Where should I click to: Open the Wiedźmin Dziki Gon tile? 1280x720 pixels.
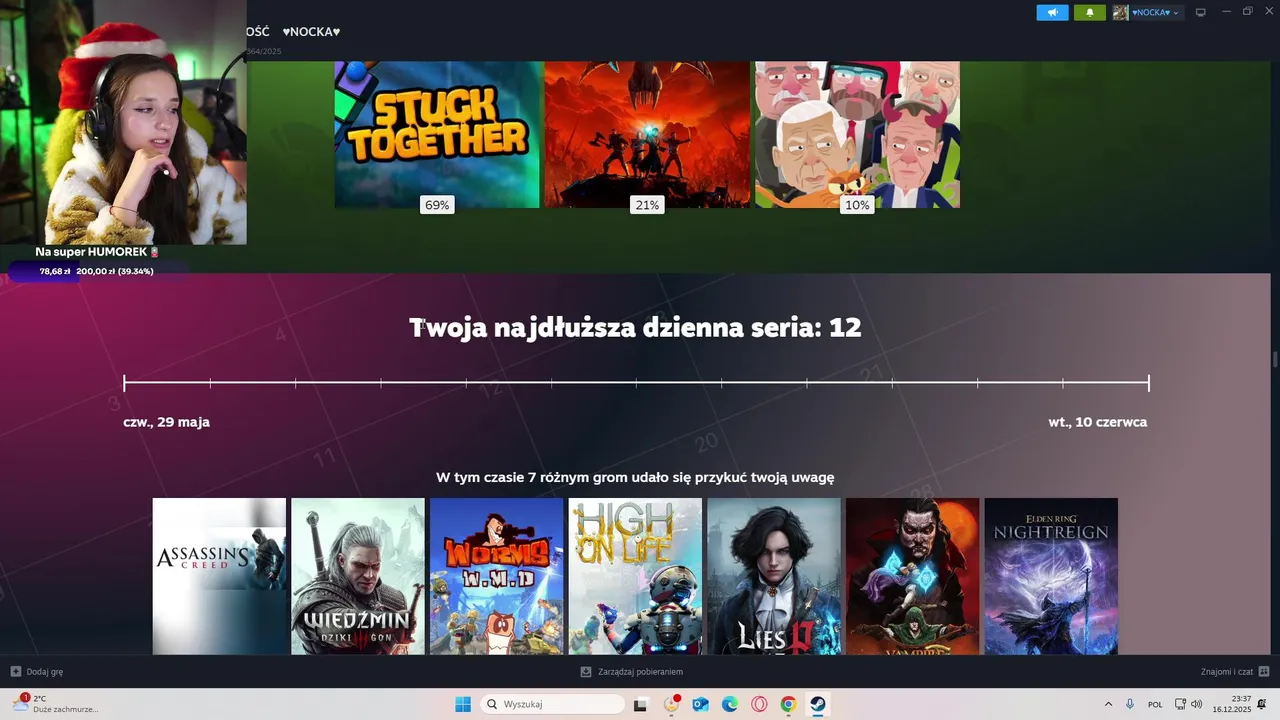tap(357, 576)
